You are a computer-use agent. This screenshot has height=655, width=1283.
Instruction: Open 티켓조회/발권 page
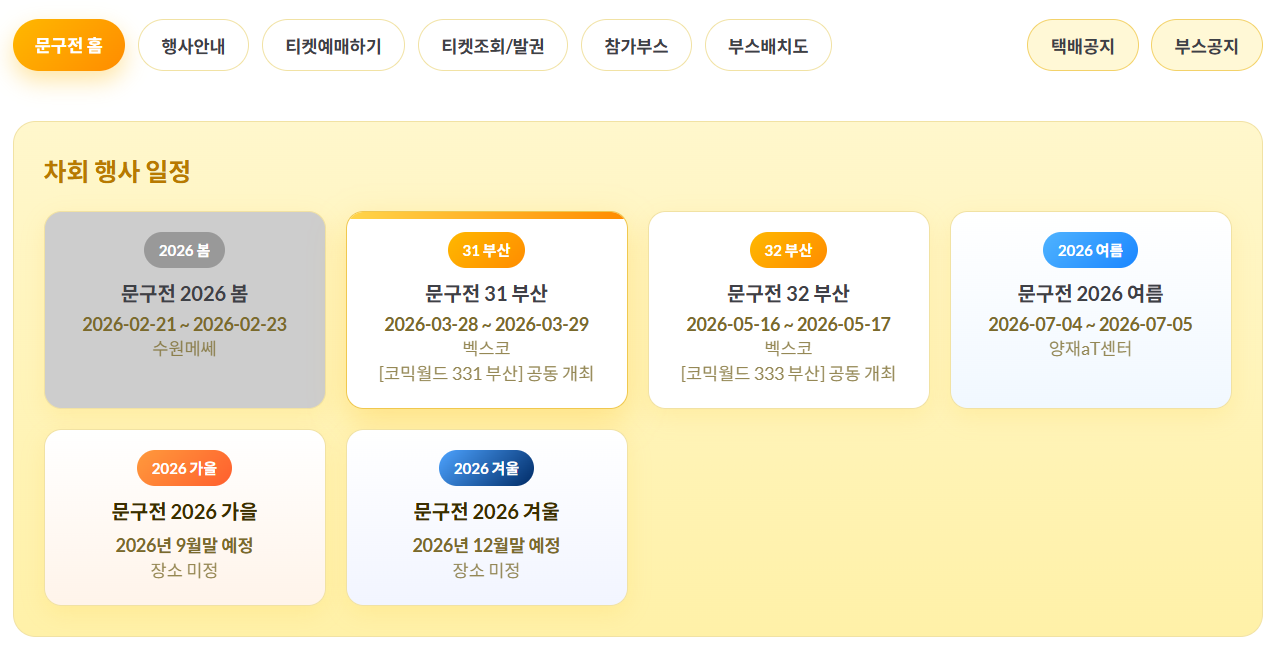click(x=493, y=45)
